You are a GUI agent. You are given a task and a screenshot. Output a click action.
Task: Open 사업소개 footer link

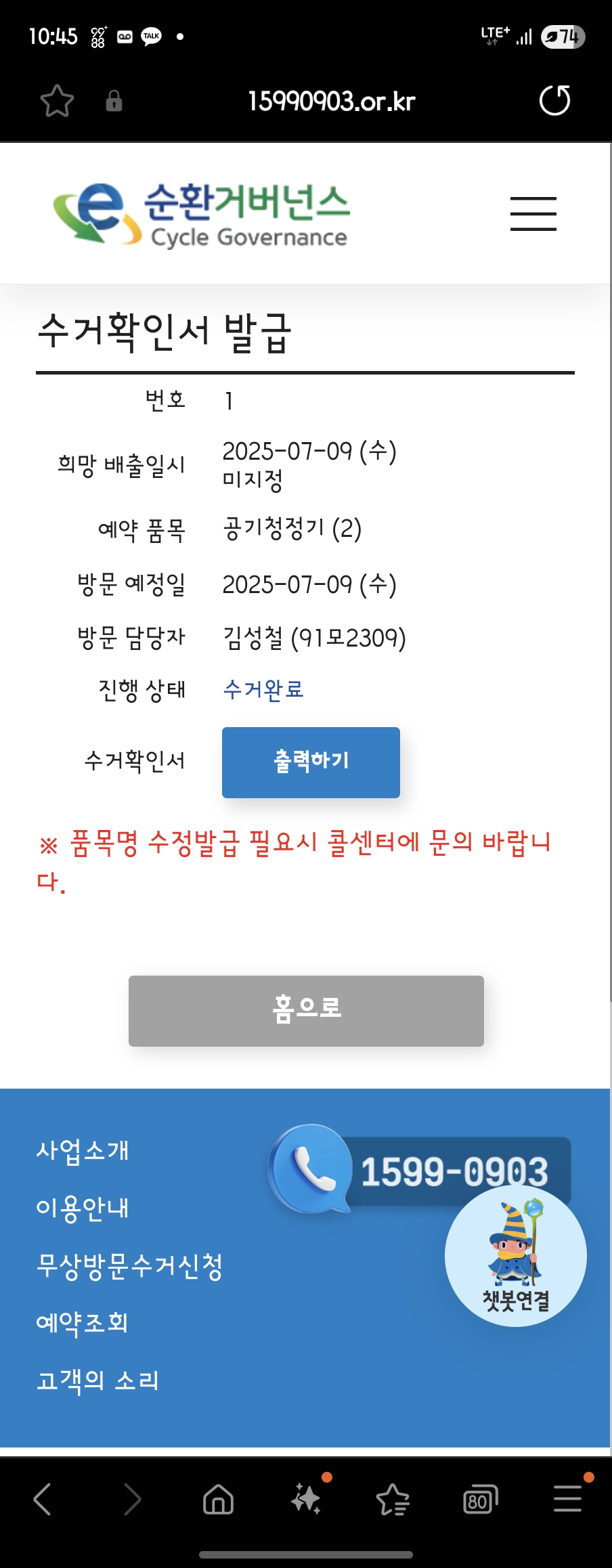point(83,1150)
